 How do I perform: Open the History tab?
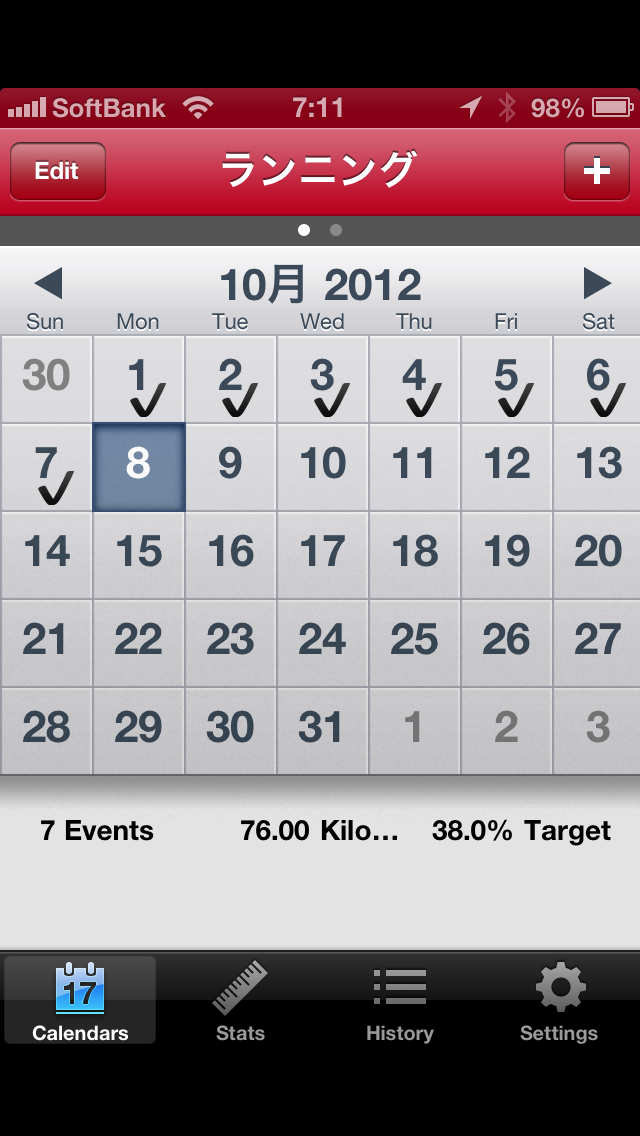tap(400, 1000)
